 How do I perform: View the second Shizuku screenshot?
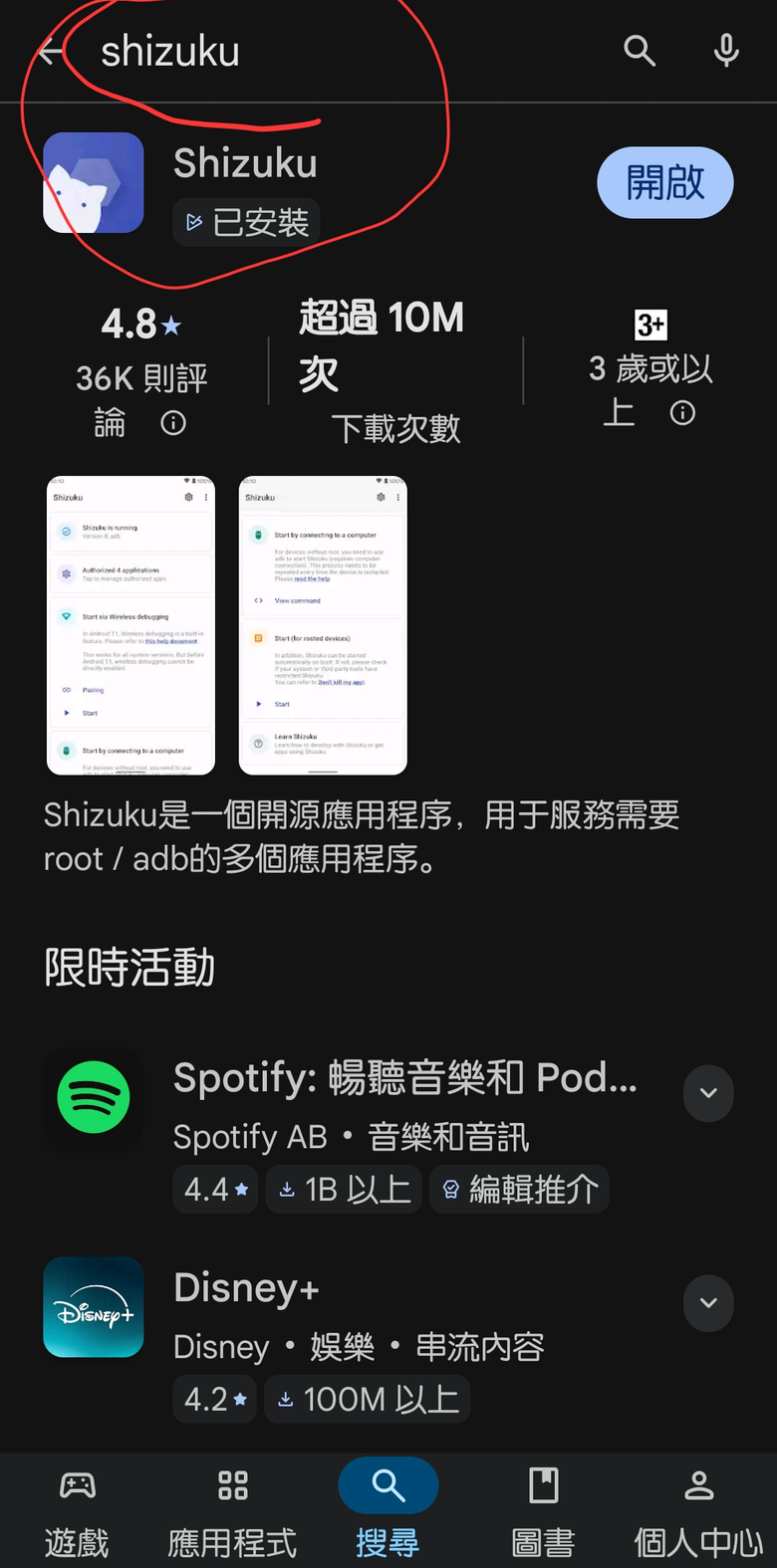(x=323, y=625)
